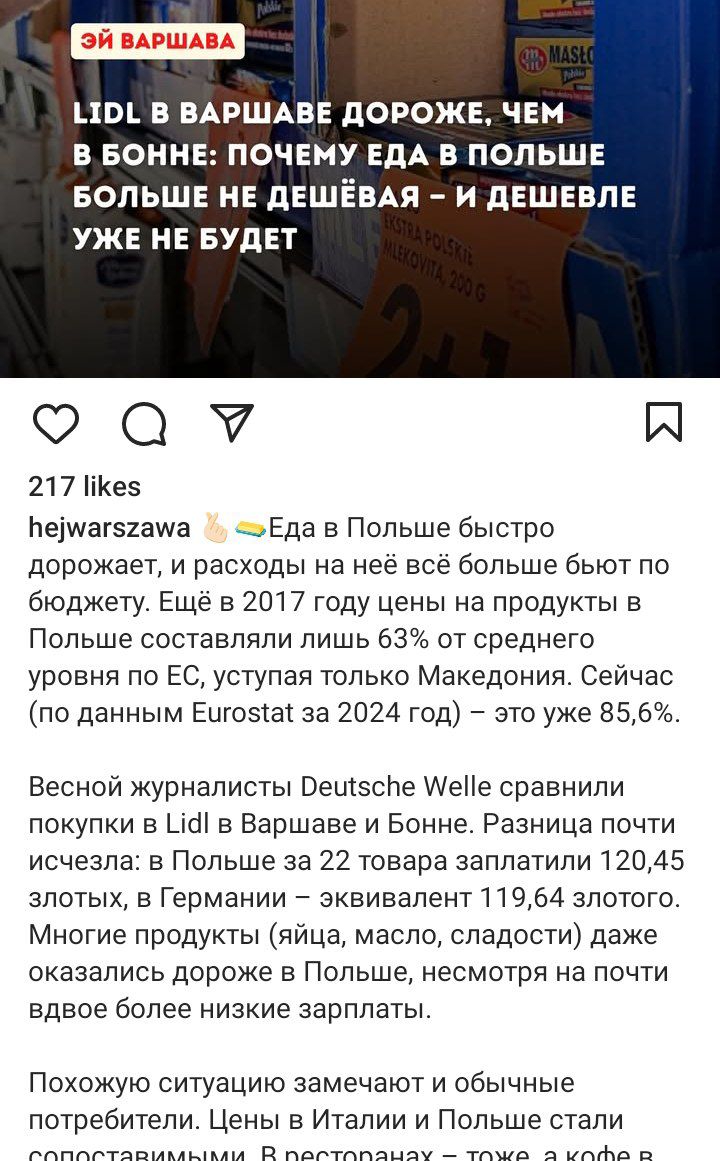The image size is (720, 1161).
Task: Bookmark this post
Action: click(664, 422)
